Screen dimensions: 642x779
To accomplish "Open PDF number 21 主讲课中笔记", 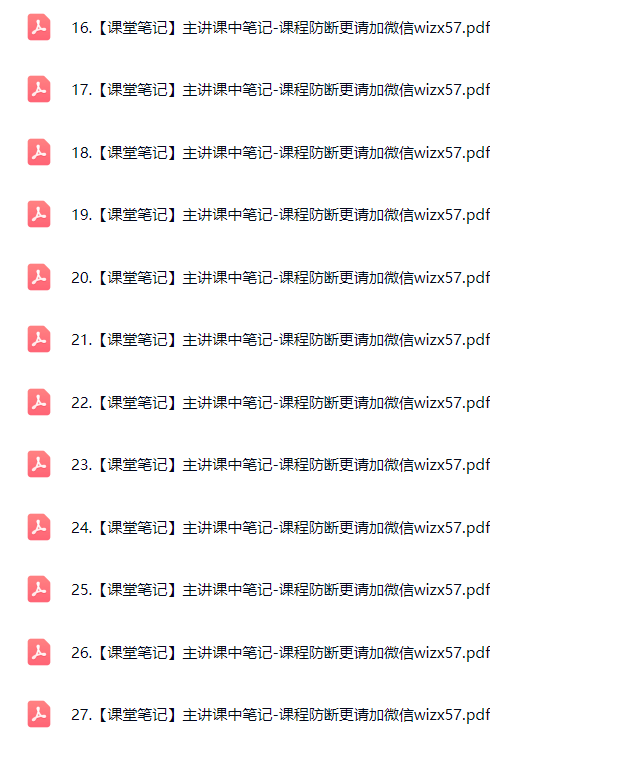I will (x=281, y=340).
